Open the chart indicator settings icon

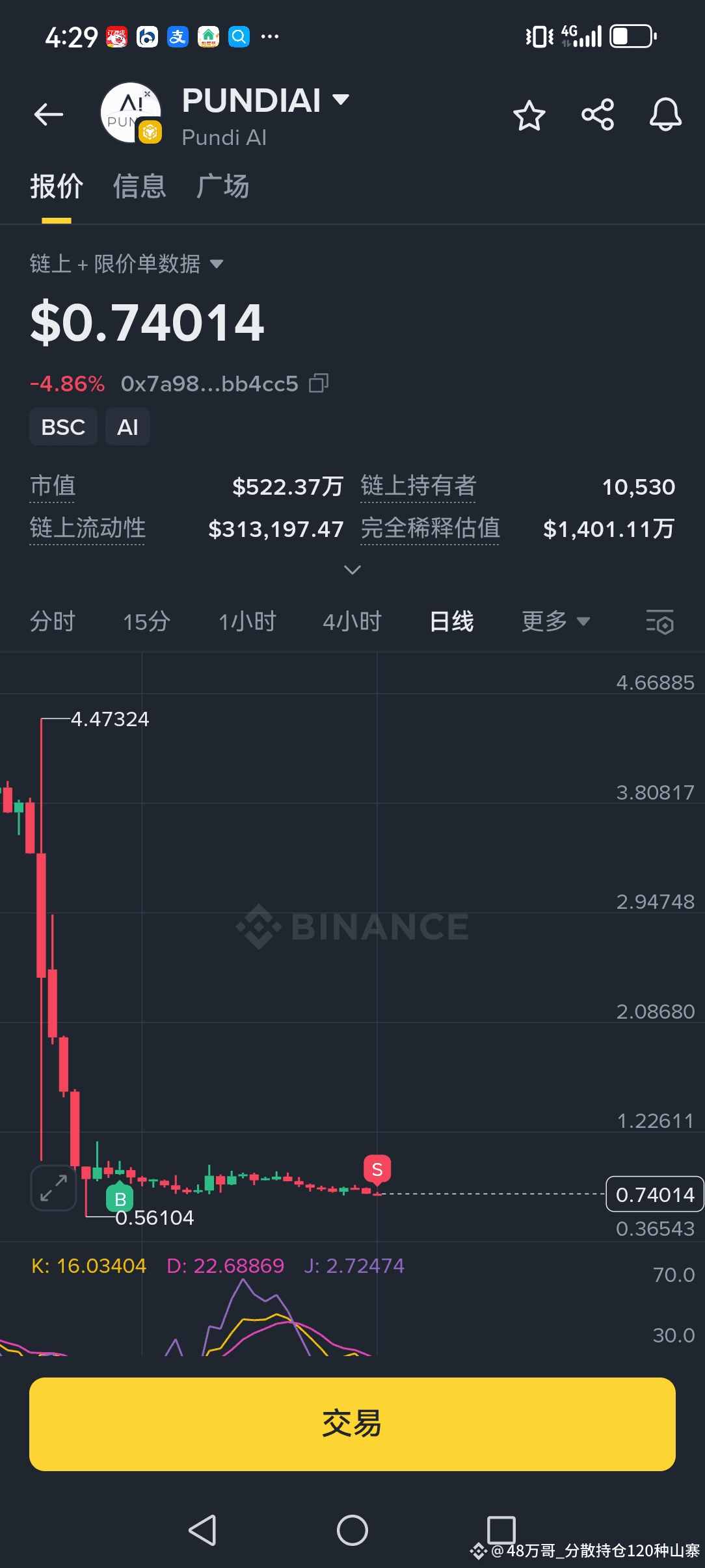[x=659, y=622]
